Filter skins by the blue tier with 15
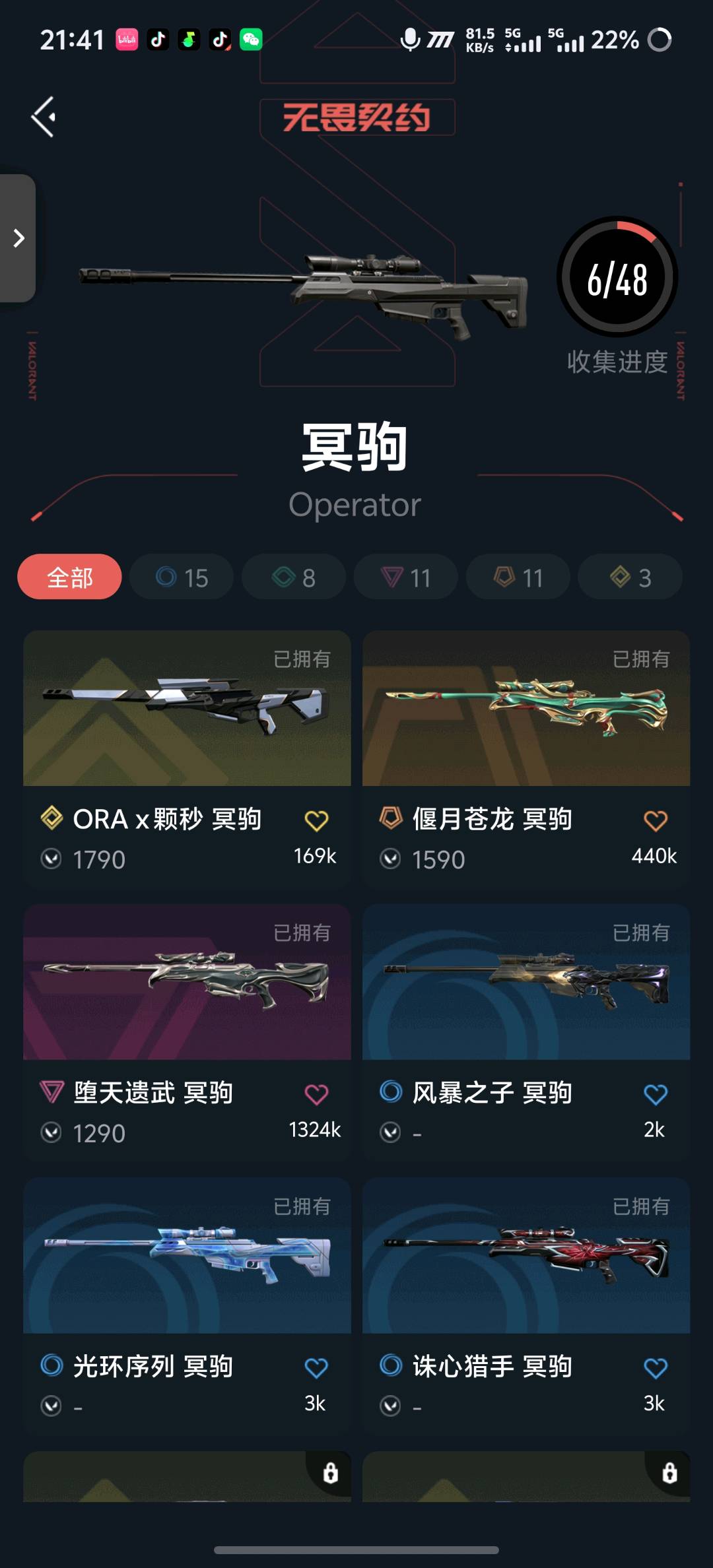 click(182, 577)
